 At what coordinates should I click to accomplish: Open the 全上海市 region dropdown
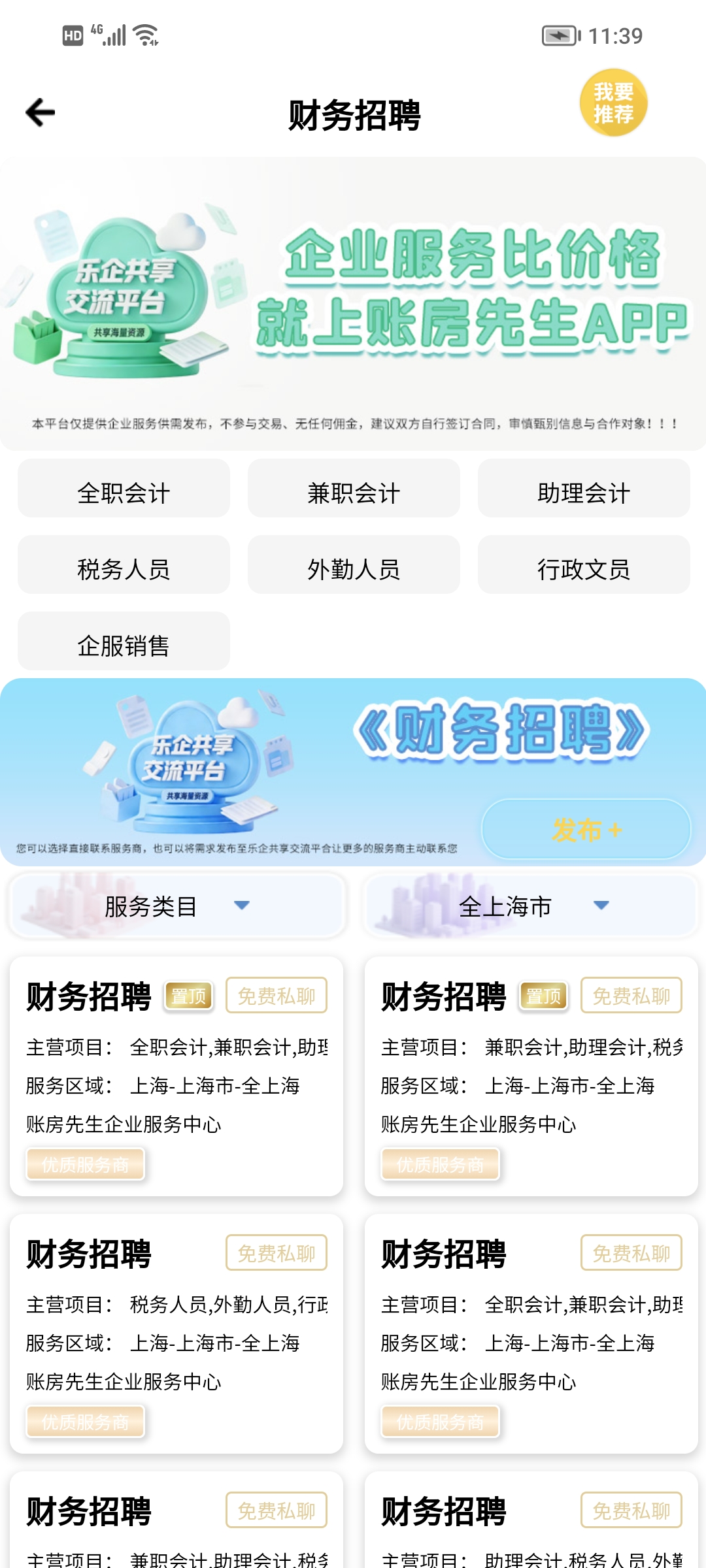pyautogui.click(x=531, y=906)
